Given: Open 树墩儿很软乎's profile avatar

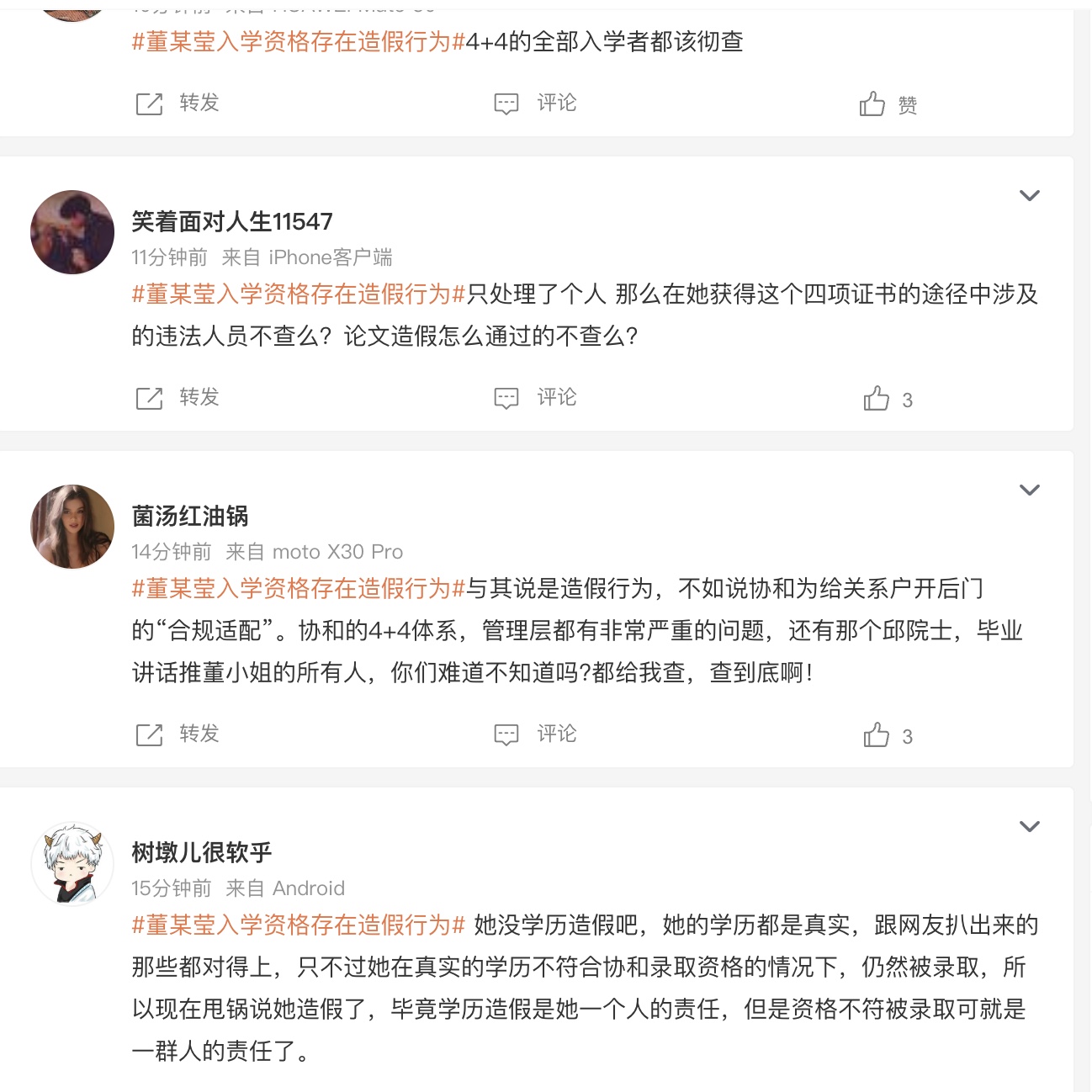Looking at the screenshot, I should (x=72, y=863).
